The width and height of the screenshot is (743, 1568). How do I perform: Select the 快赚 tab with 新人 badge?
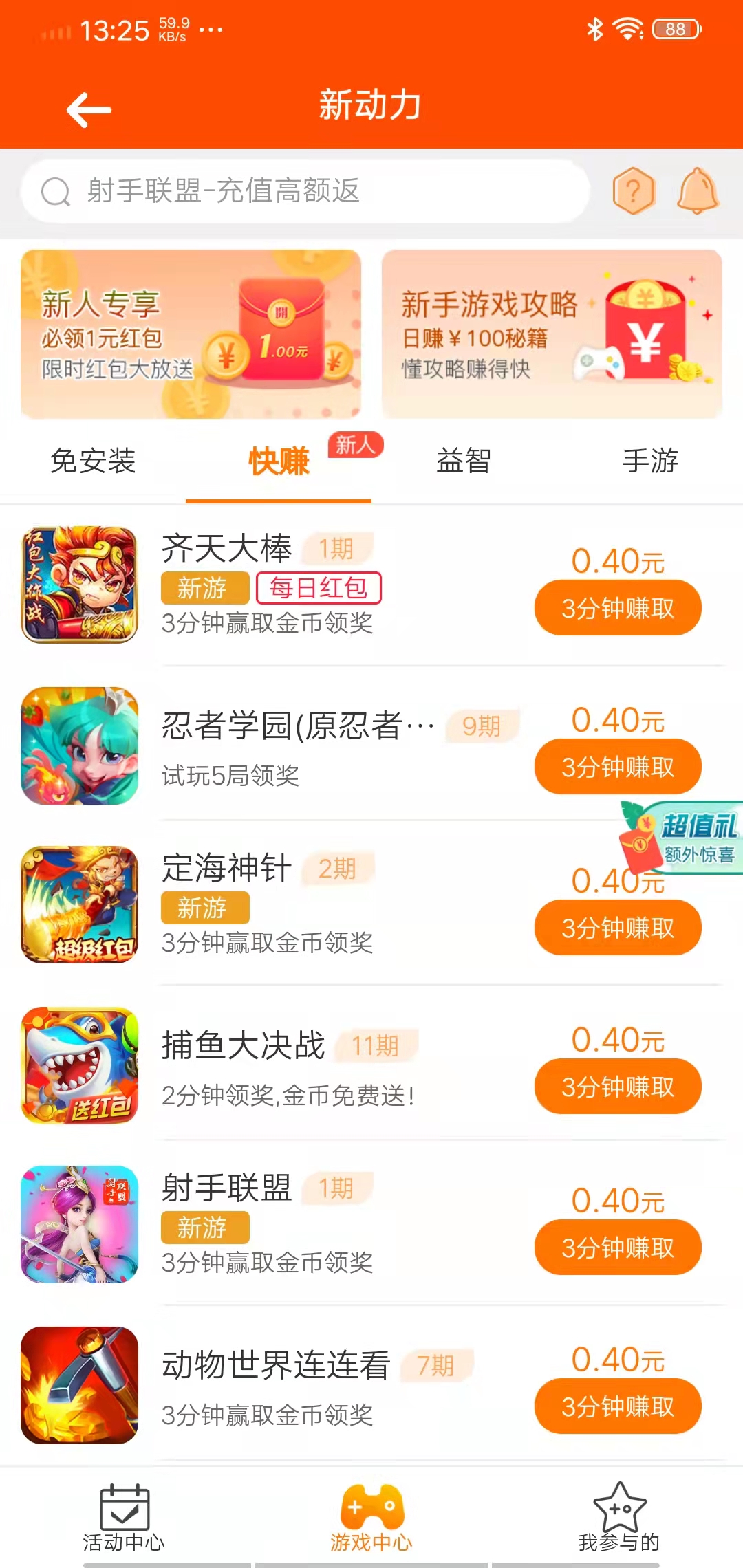pyautogui.click(x=279, y=461)
